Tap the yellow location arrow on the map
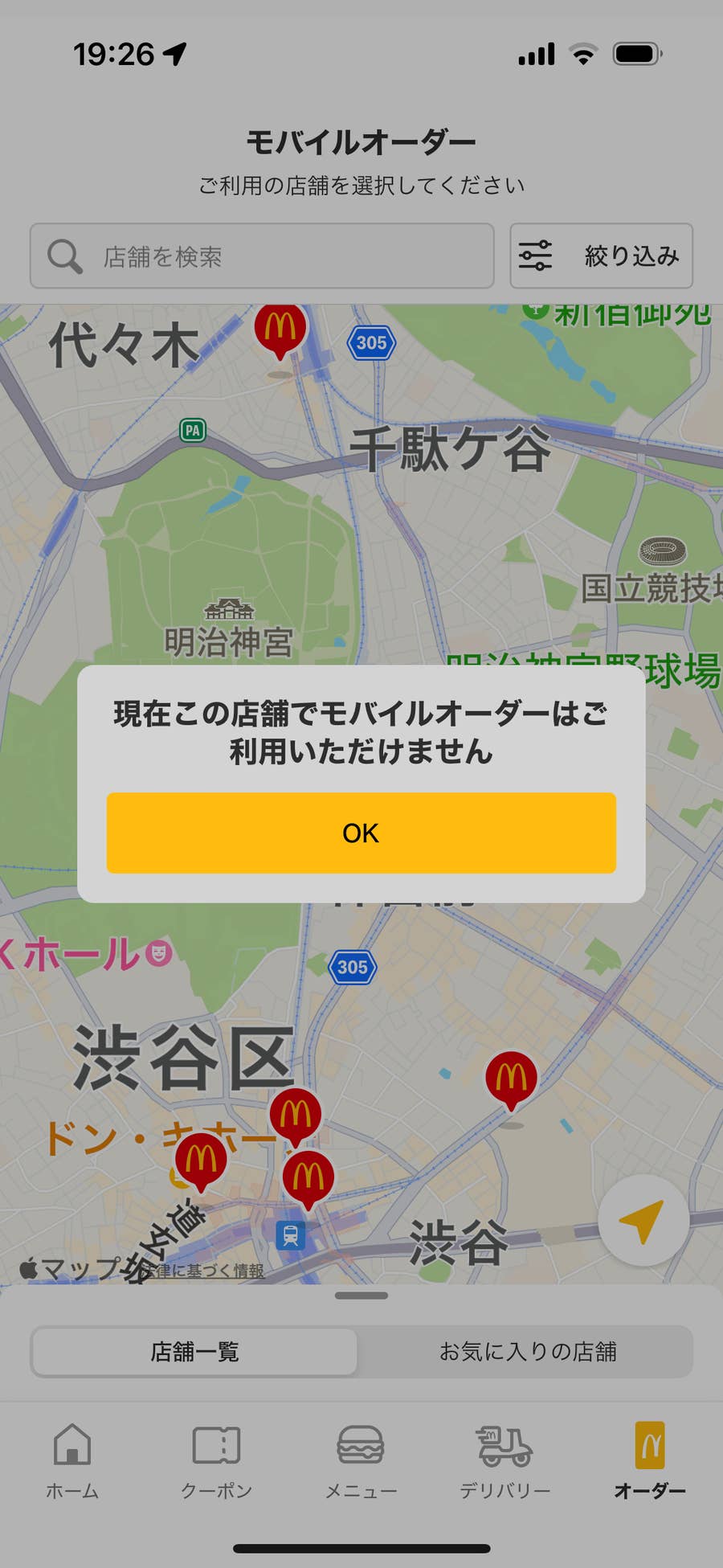The height and width of the screenshot is (1568, 723). tap(642, 1219)
